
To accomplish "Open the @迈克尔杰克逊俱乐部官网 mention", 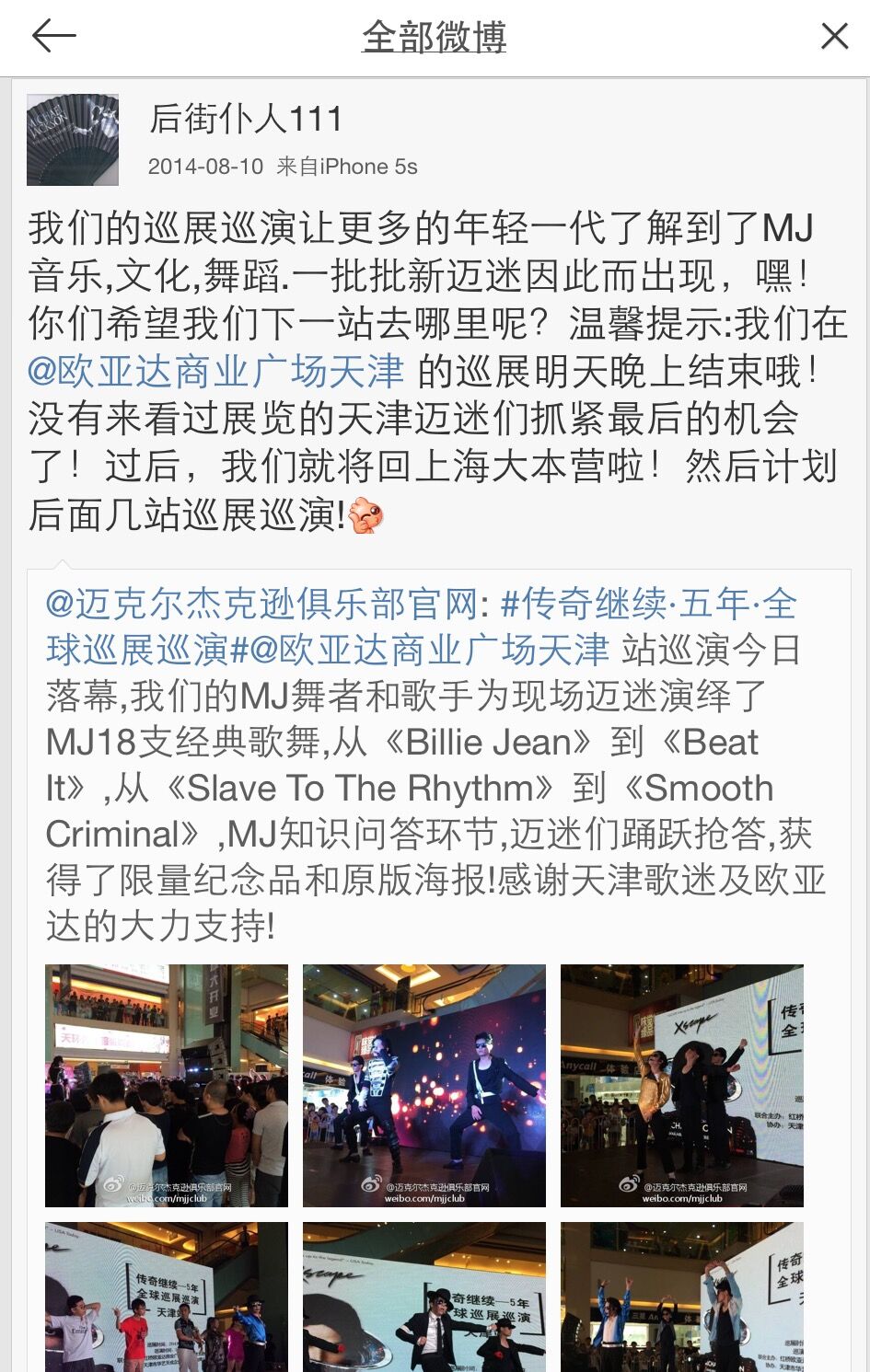I will 261,605.
